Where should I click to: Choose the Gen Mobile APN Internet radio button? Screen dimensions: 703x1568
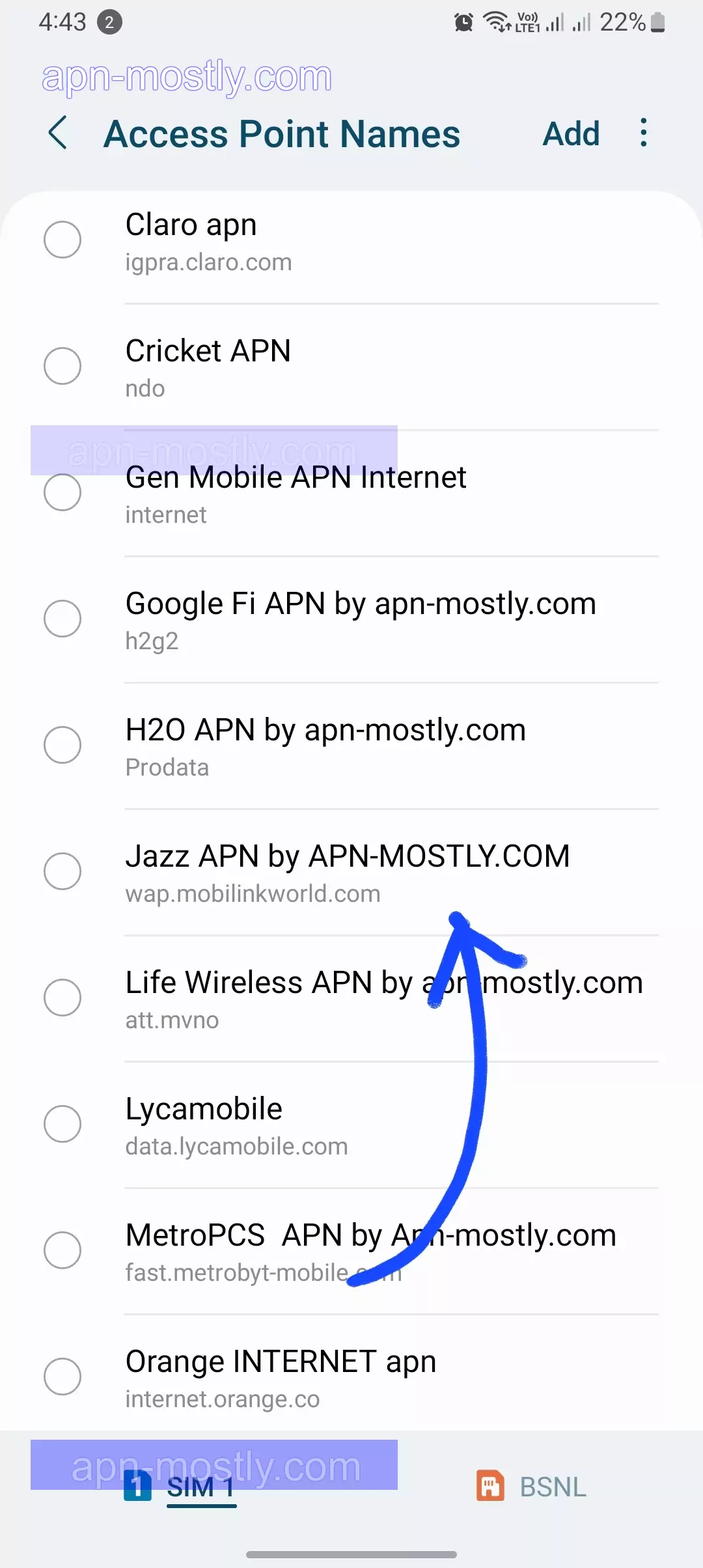click(62, 492)
